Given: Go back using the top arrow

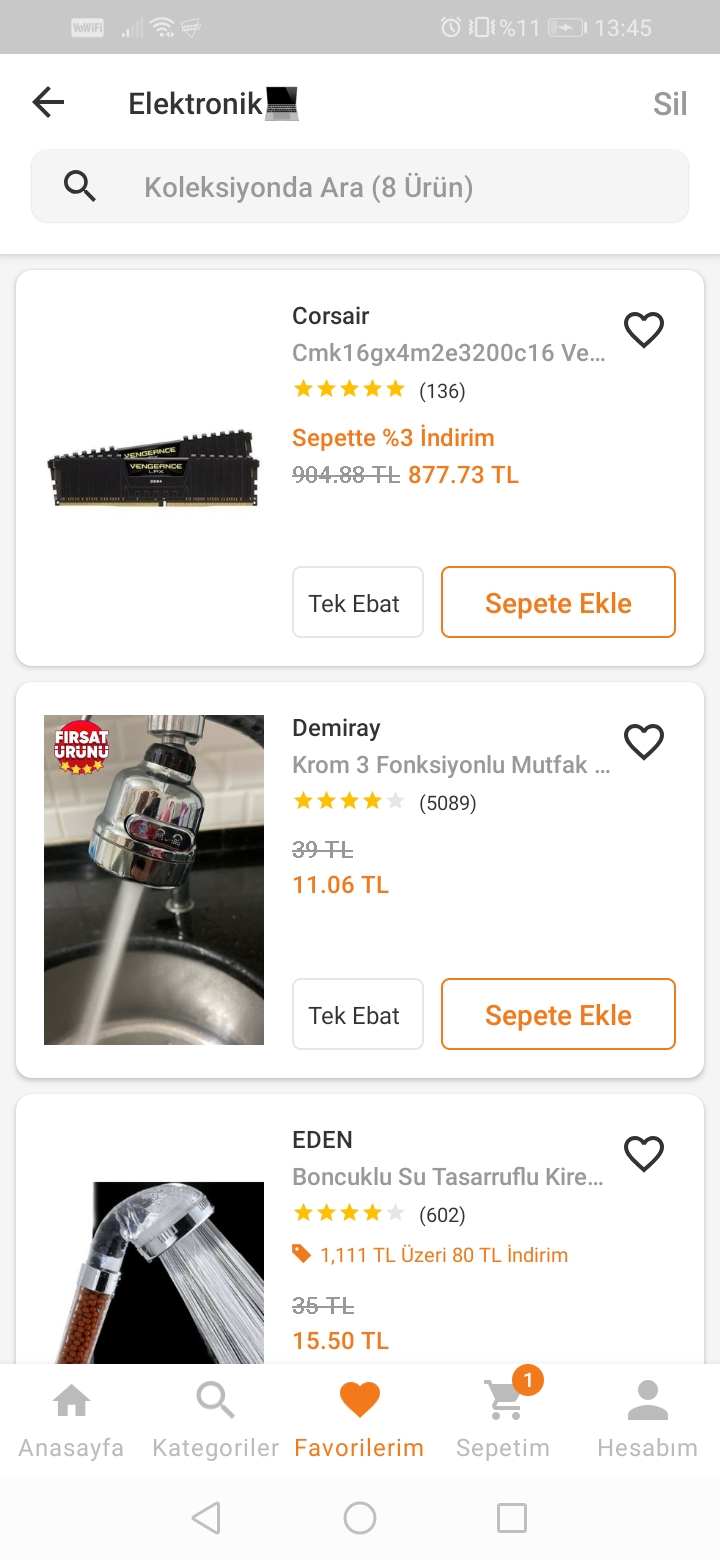Looking at the screenshot, I should pyautogui.click(x=48, y=102).
